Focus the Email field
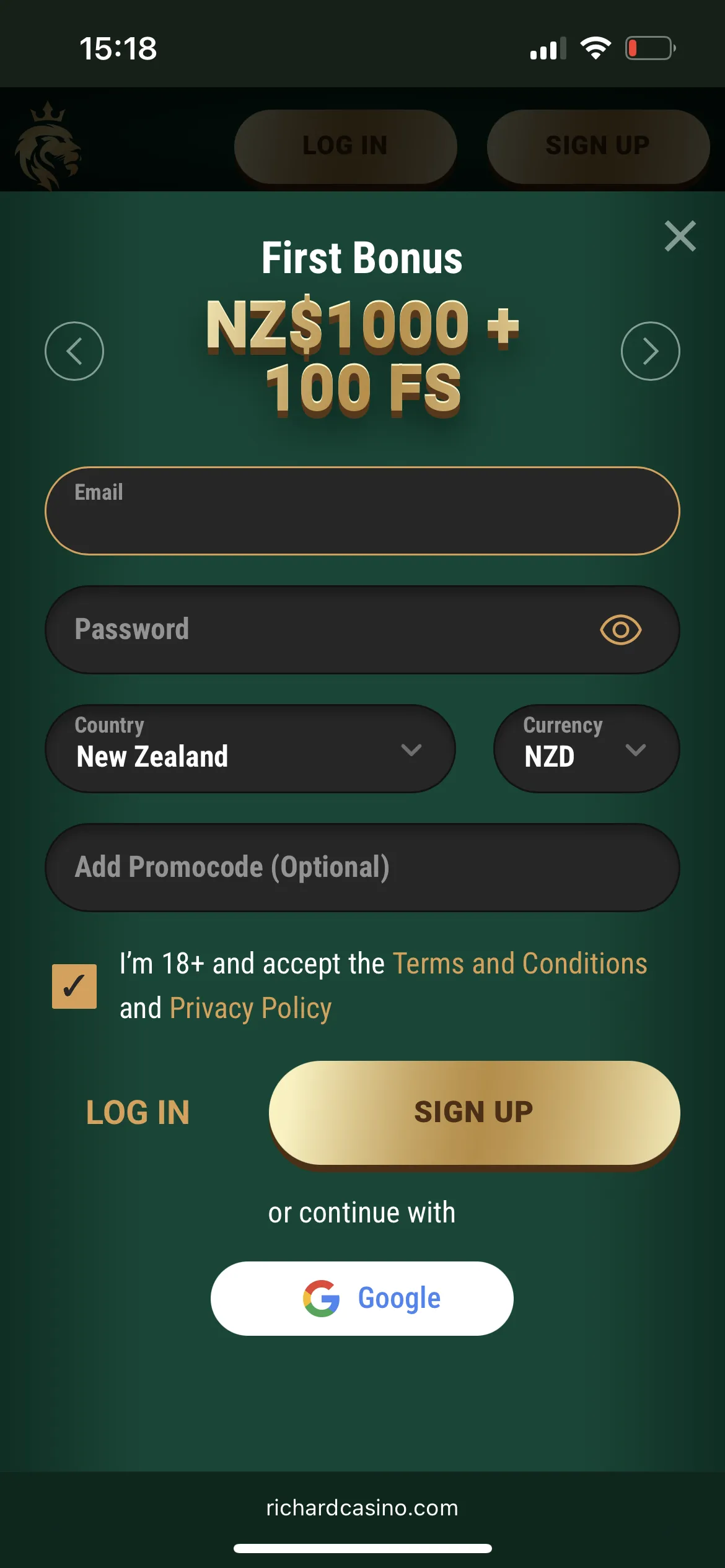The height and width of the screenshot is (1568, 725). point(362,512)
